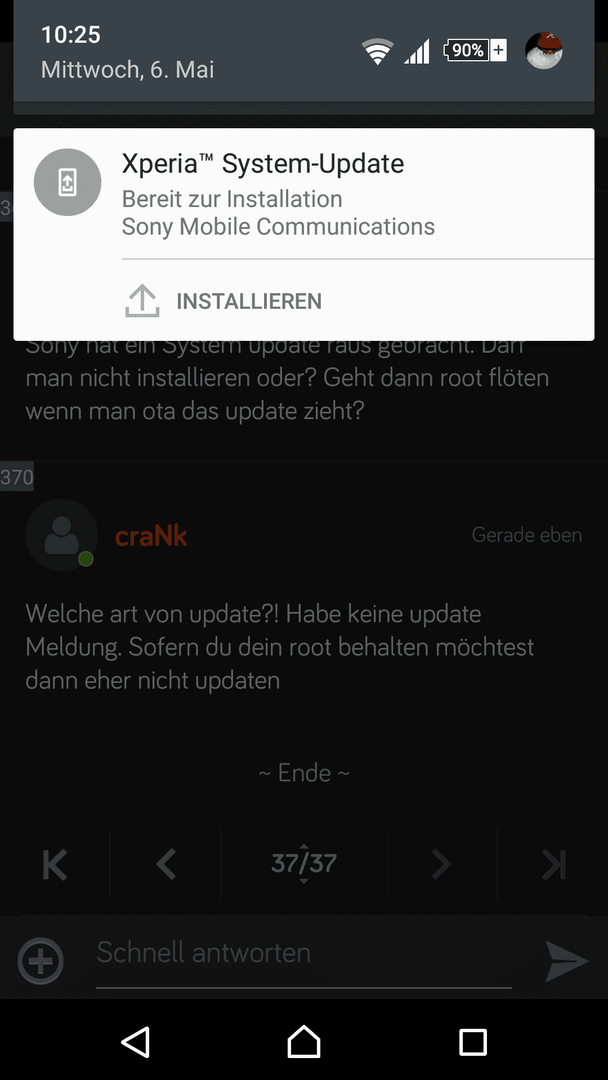This screenshot has width=608, height=1080.
Task: Tap INSTALLIEREN to install the system update
Action: click(225, 301)
